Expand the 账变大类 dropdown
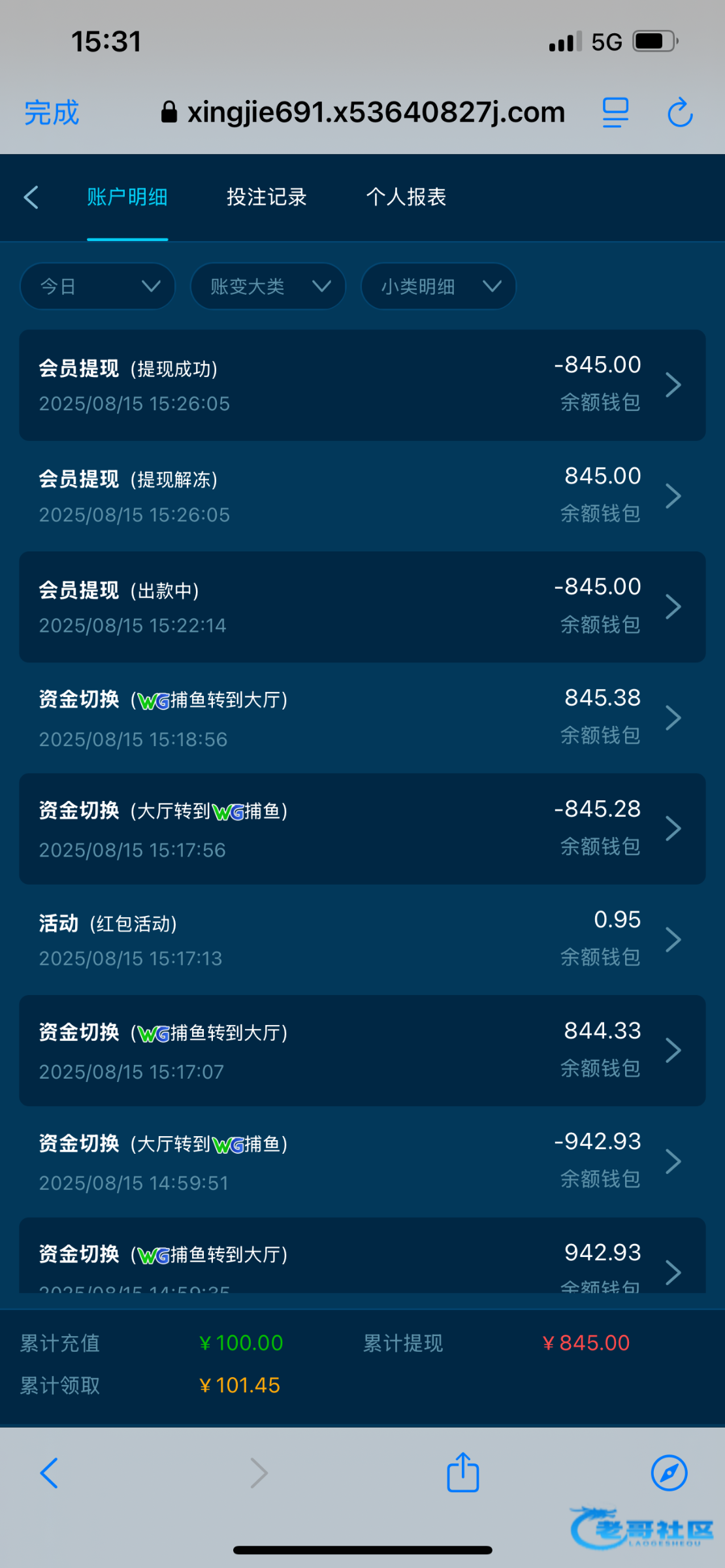This screenshot has height=1568, width=725. (268, 286)
